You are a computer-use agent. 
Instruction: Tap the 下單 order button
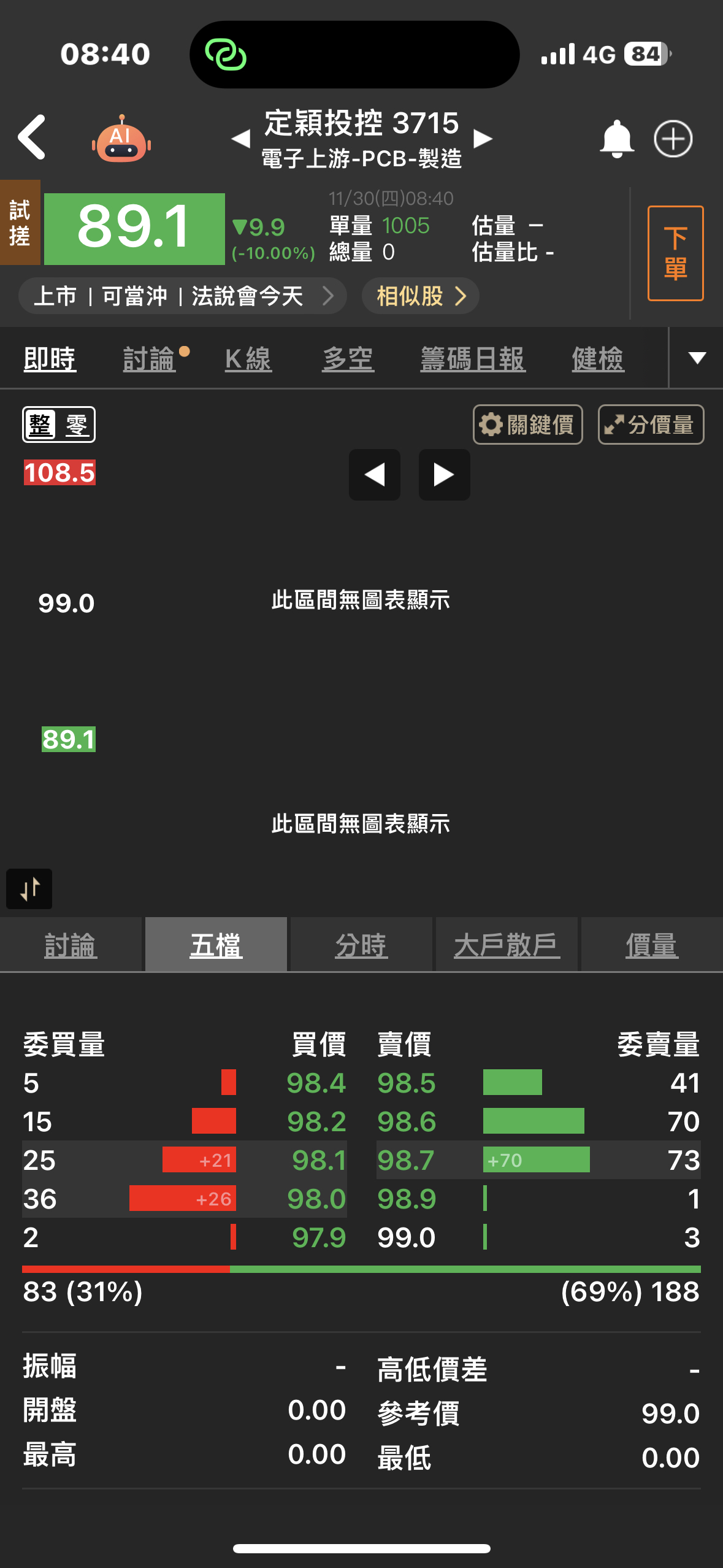coord(675,253)
